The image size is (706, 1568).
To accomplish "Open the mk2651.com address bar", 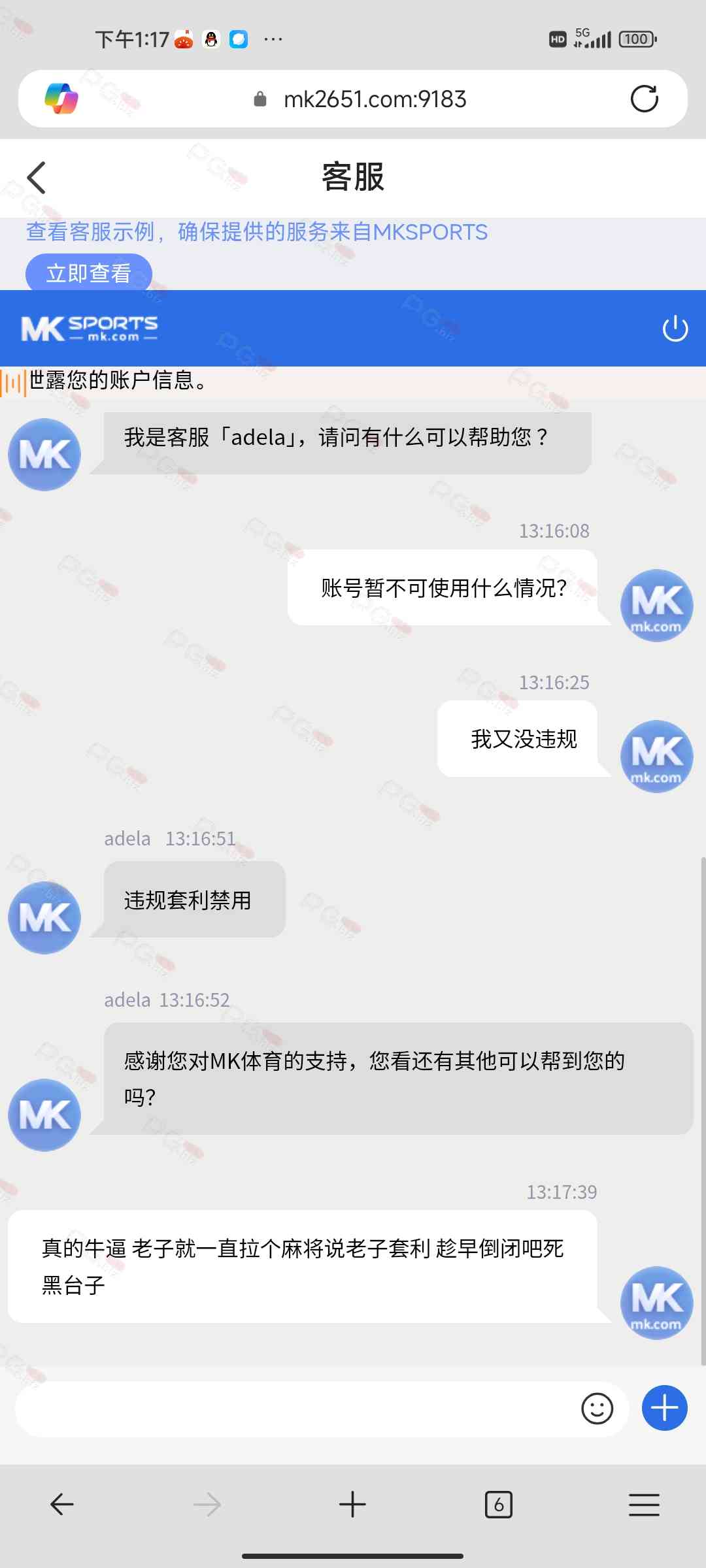I will click(x=374, y=99).
